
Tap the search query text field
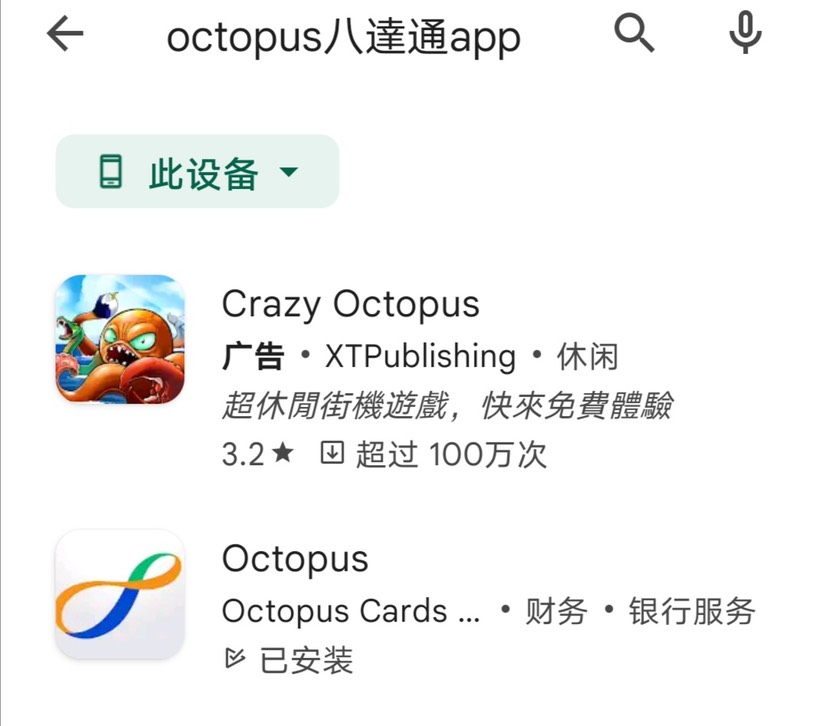pyautogui.click(x=343, y=38)
